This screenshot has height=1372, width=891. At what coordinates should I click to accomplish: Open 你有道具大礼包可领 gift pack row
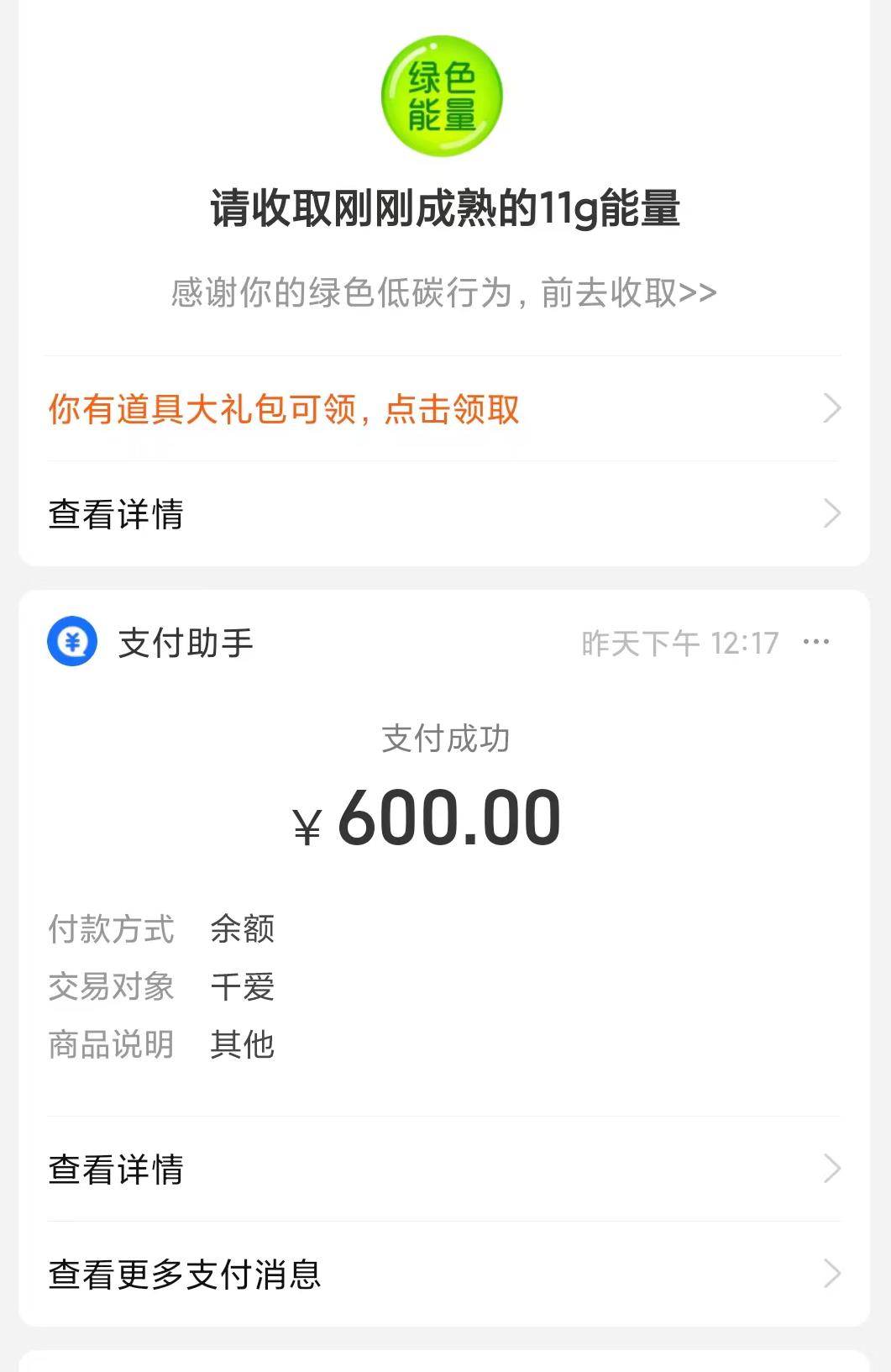[x=443, y=409]
